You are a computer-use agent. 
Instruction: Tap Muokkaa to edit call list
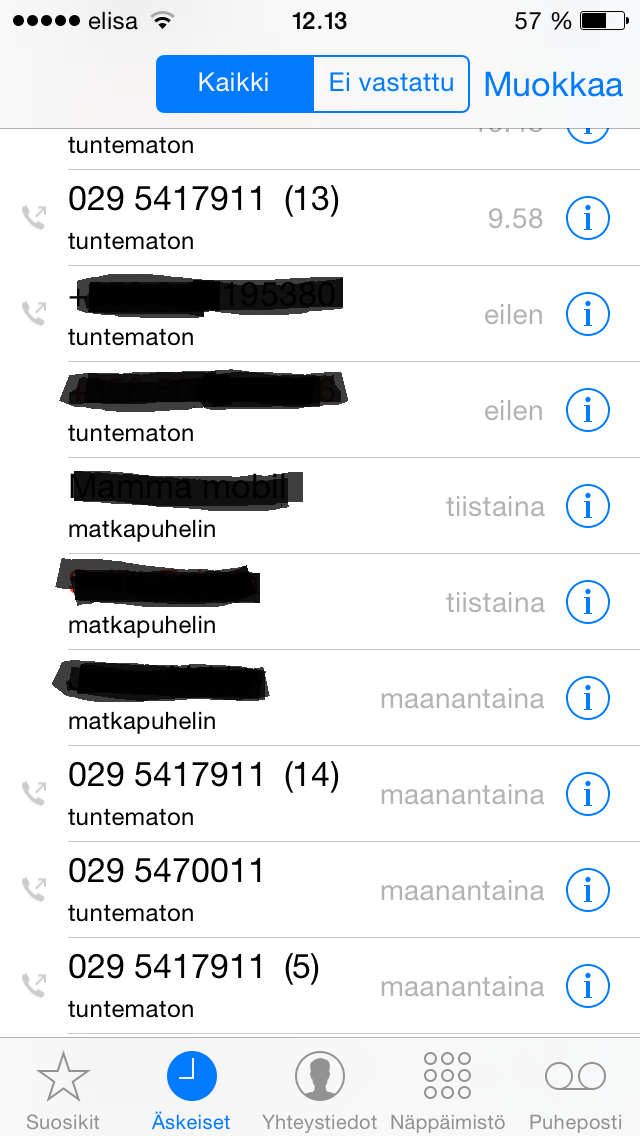click(553, 85)
